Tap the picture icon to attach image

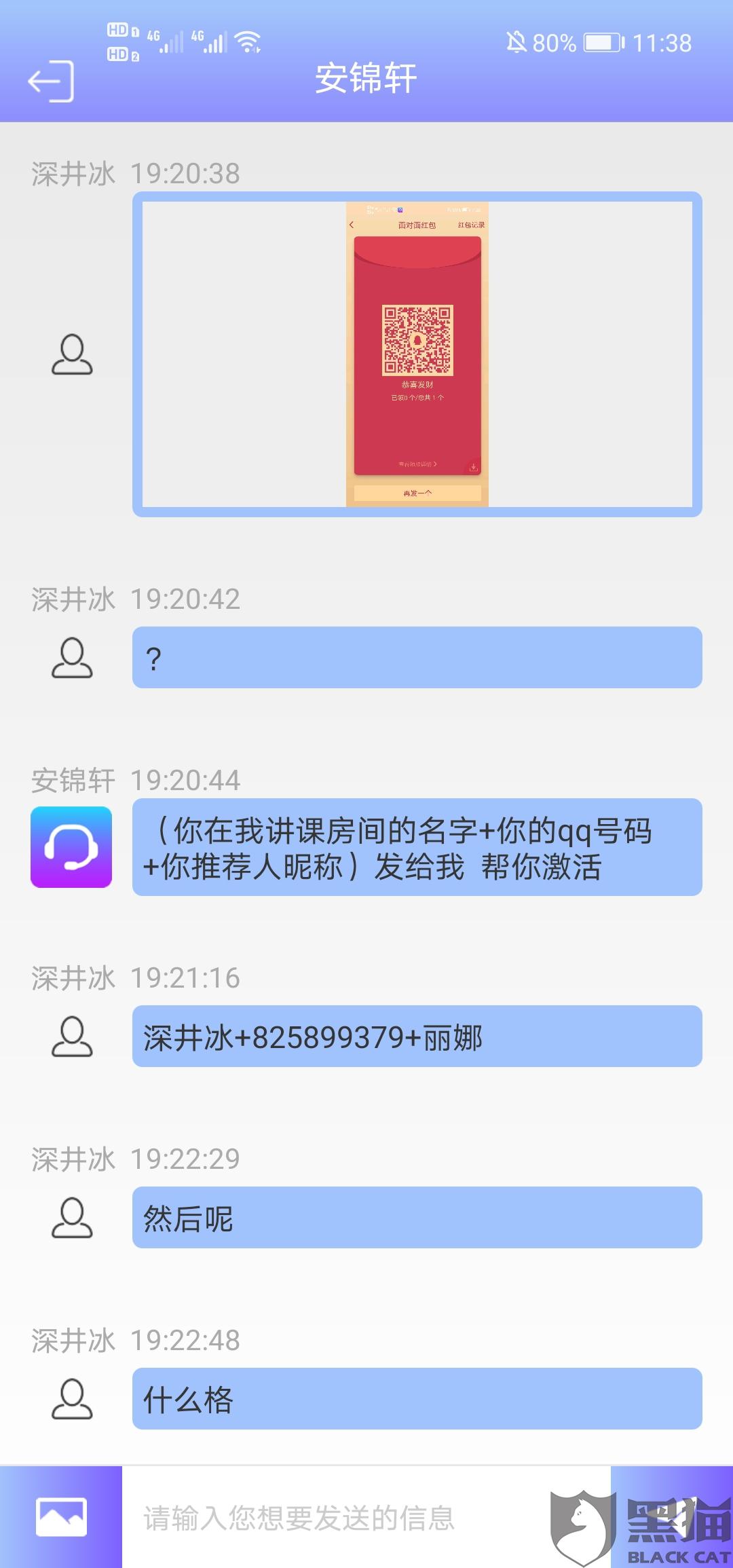(61, 1516)
